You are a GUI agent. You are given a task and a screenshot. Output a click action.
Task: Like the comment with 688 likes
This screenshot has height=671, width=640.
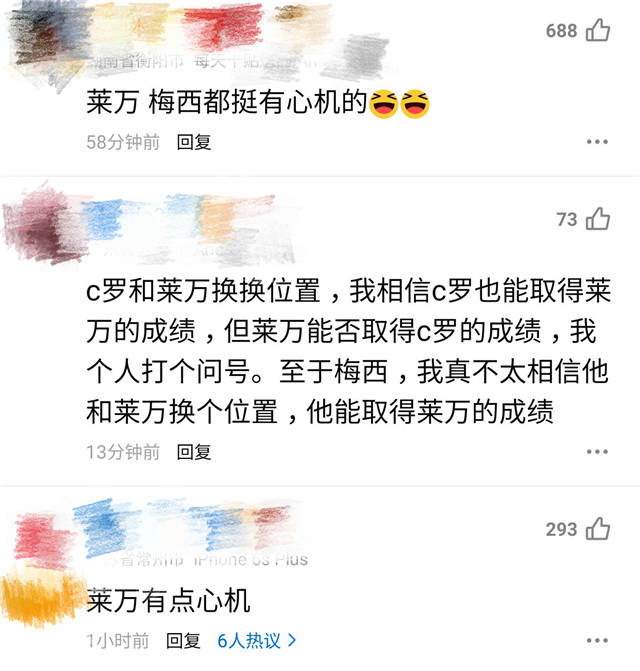pos(598,31)
